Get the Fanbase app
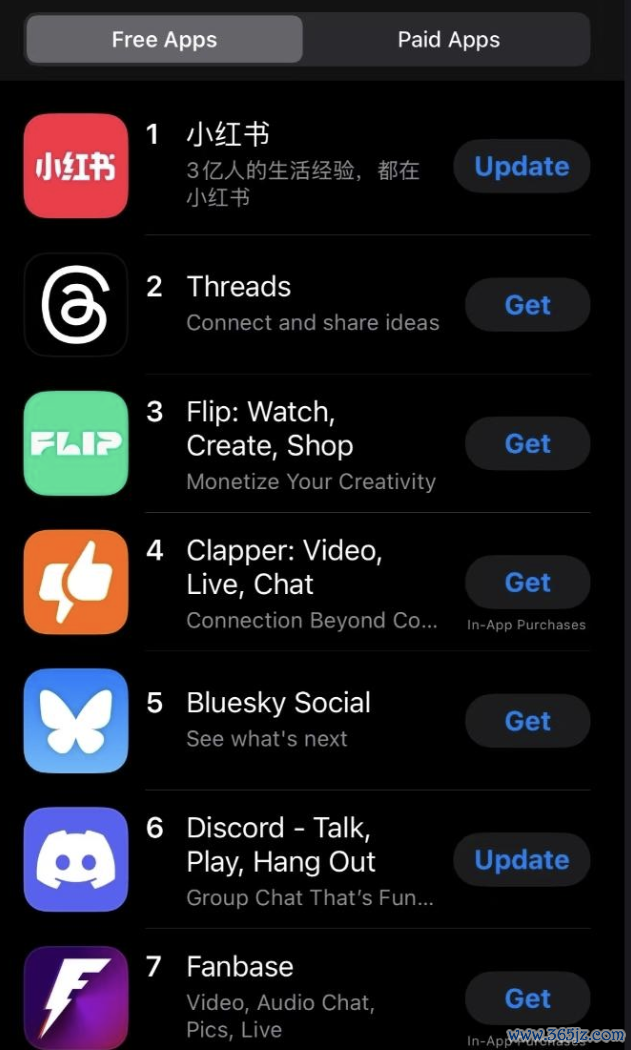 527,998
